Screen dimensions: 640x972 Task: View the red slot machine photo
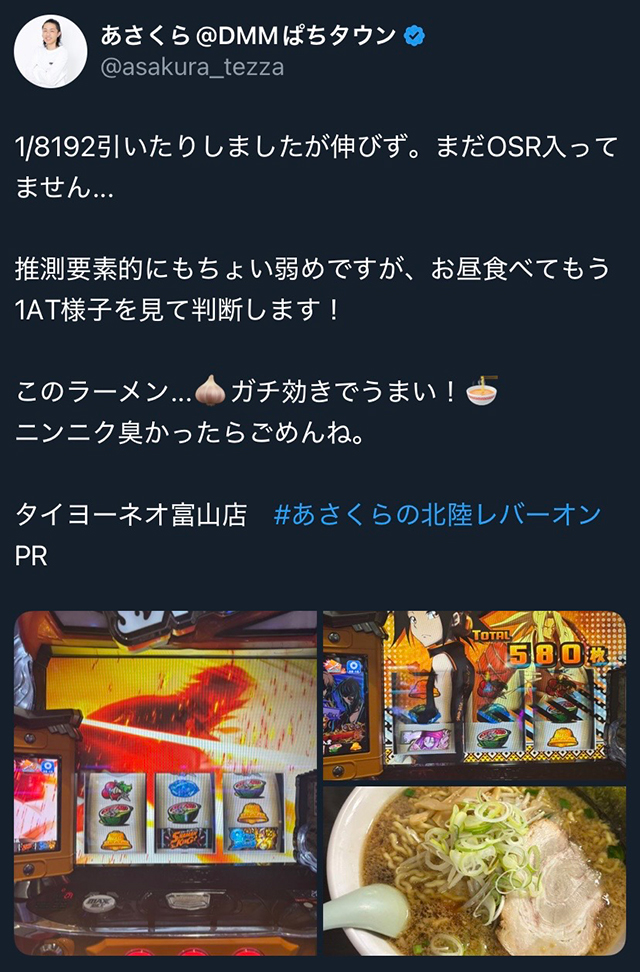[x=165, y=783]
